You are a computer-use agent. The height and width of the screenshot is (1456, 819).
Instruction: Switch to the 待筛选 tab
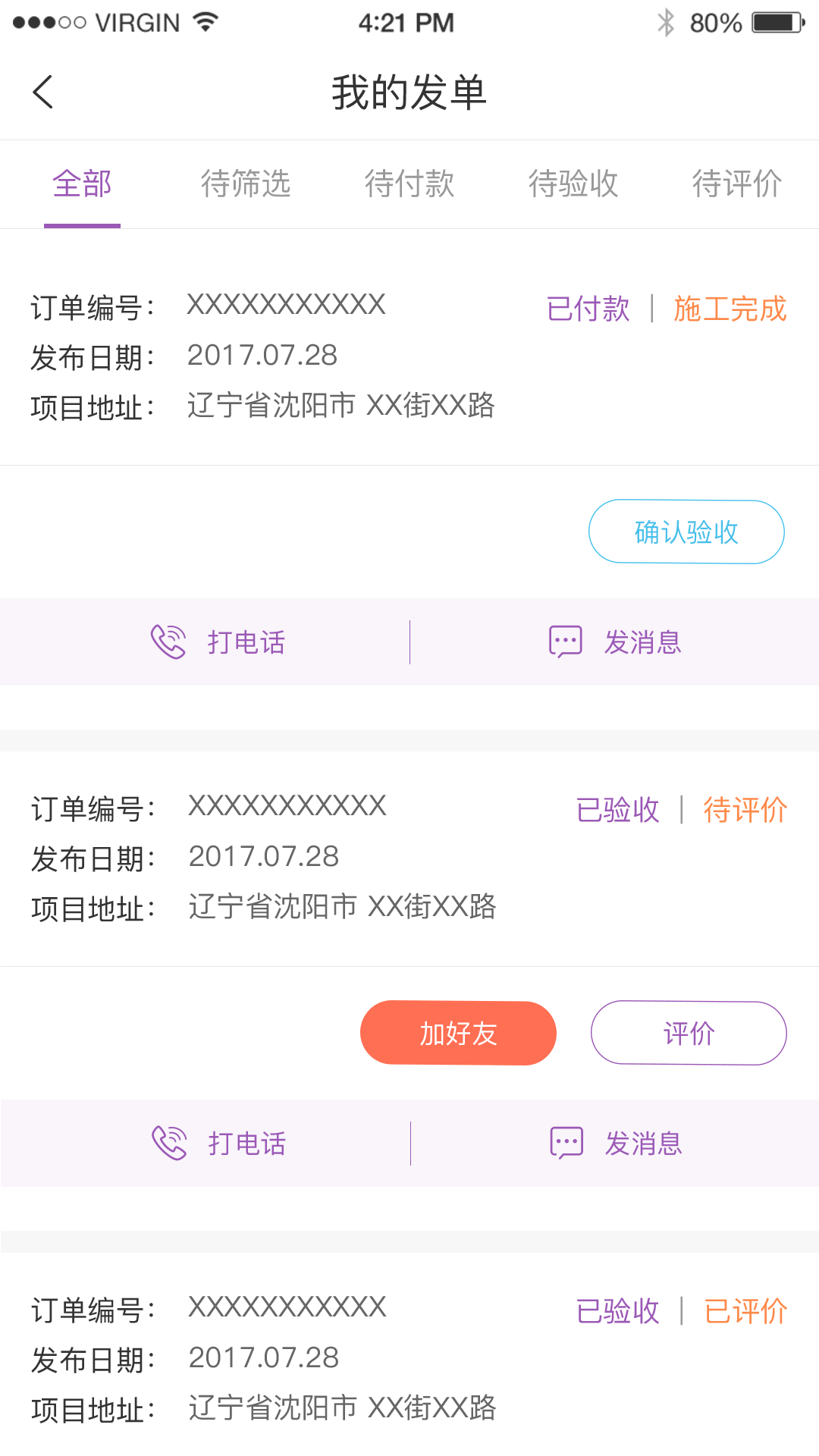pos(246,184)
